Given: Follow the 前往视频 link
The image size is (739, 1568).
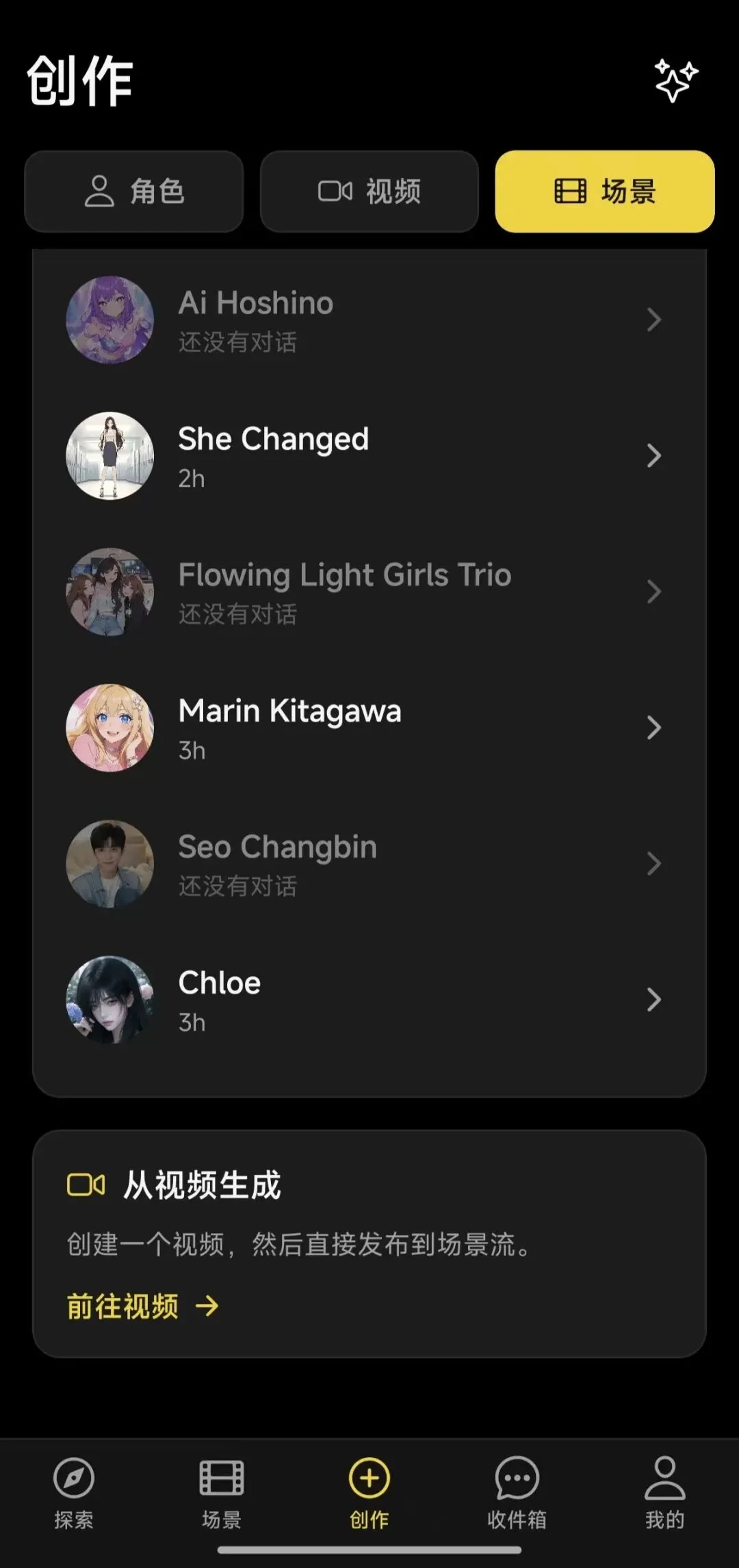Looking at the screenshot, I should click(x=142, y=1306).
